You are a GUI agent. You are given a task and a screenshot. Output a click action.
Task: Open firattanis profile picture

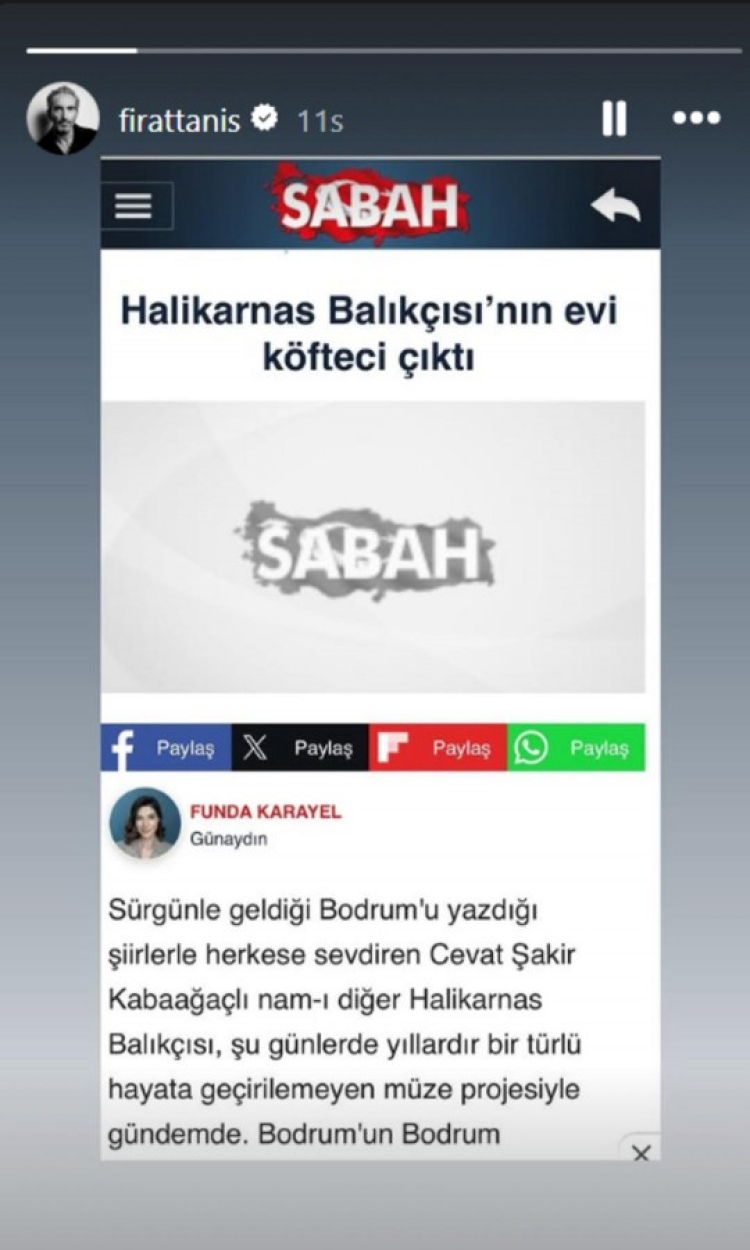coord(62,119)
